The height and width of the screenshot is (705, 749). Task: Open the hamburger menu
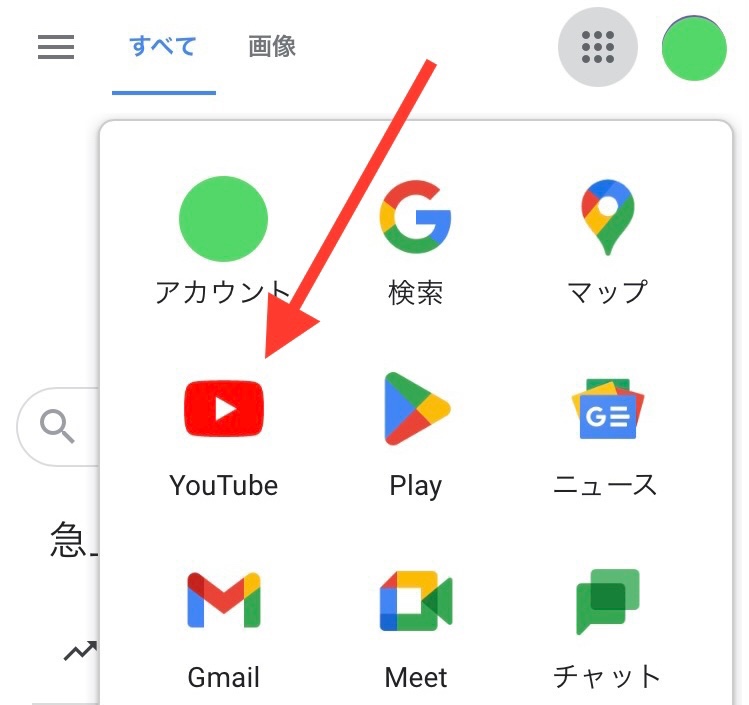click(56, 47)
